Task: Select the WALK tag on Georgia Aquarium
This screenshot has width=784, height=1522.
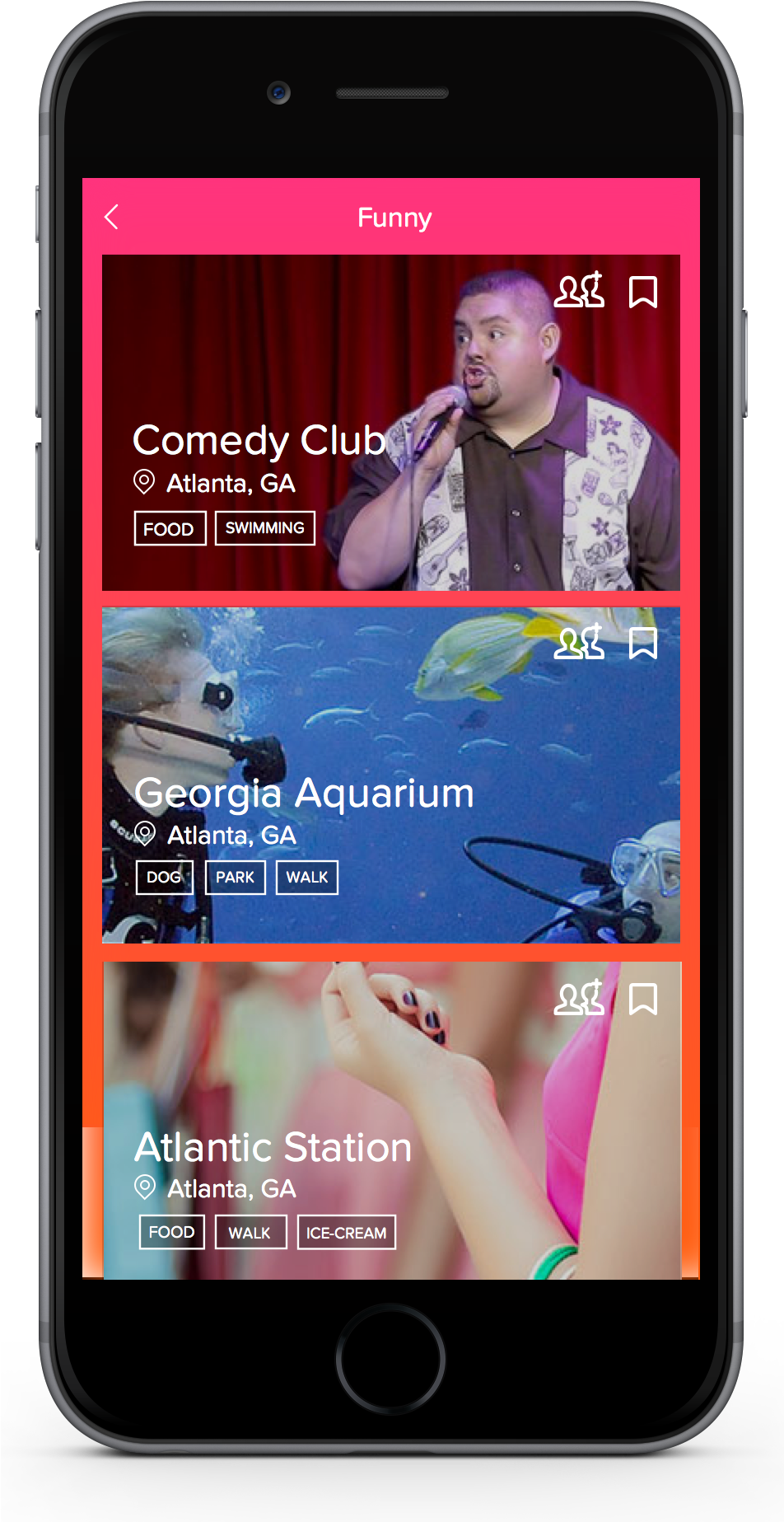Action: pyautogui.click(x=306, y=878)
